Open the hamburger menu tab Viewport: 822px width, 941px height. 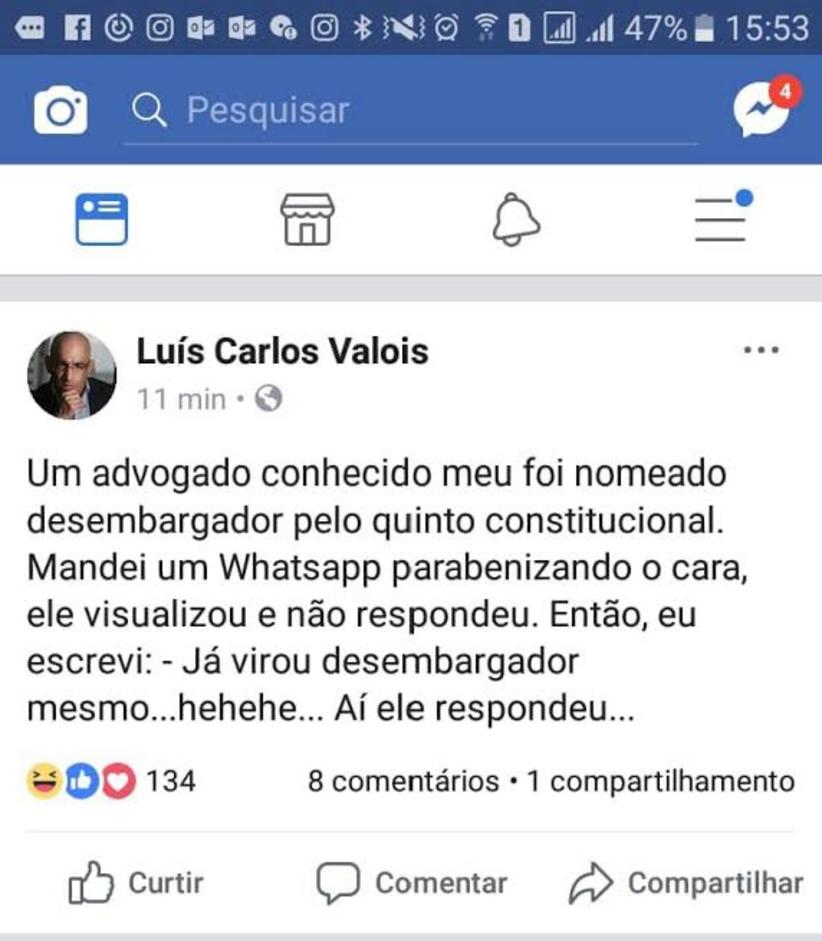coord(722,218)
